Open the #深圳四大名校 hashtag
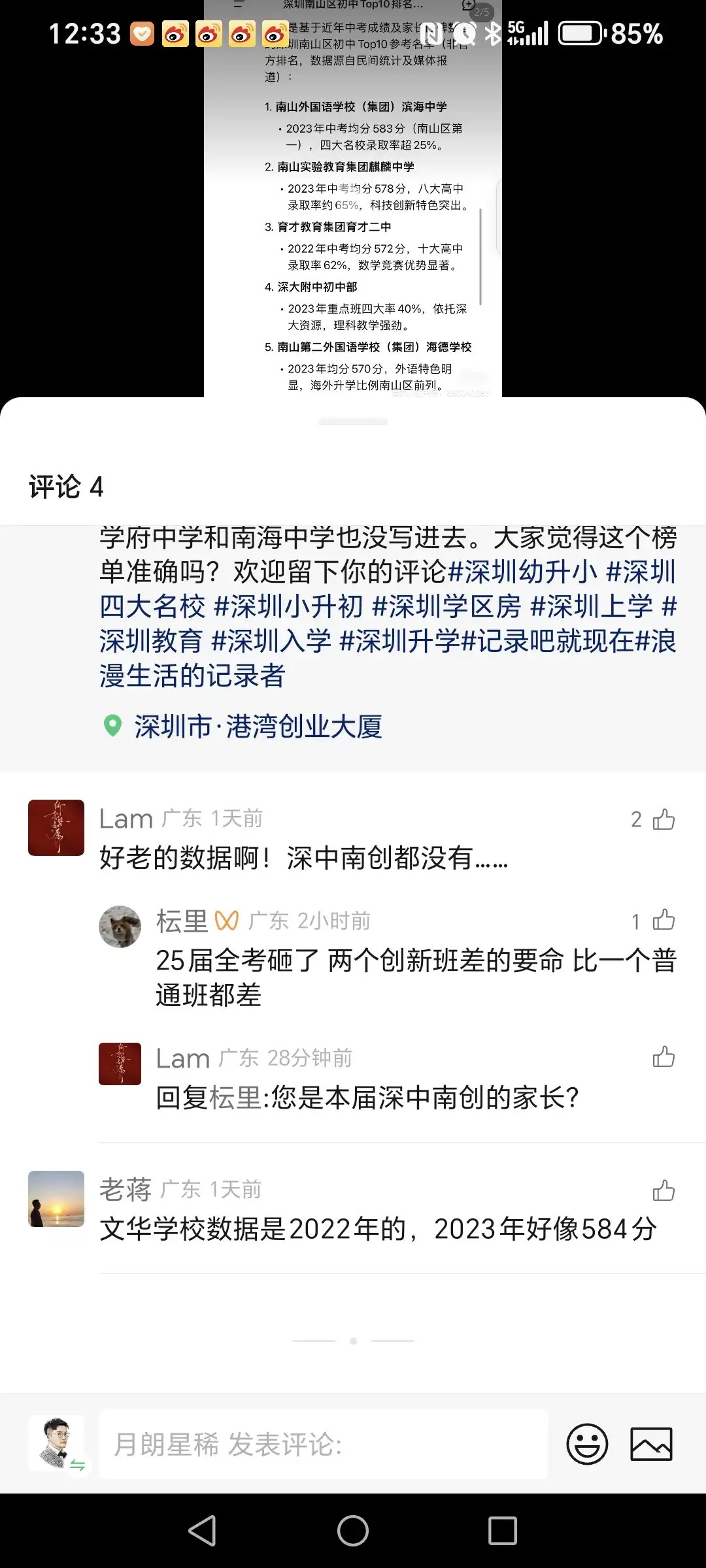The image size is (706, 1568). 388,589
